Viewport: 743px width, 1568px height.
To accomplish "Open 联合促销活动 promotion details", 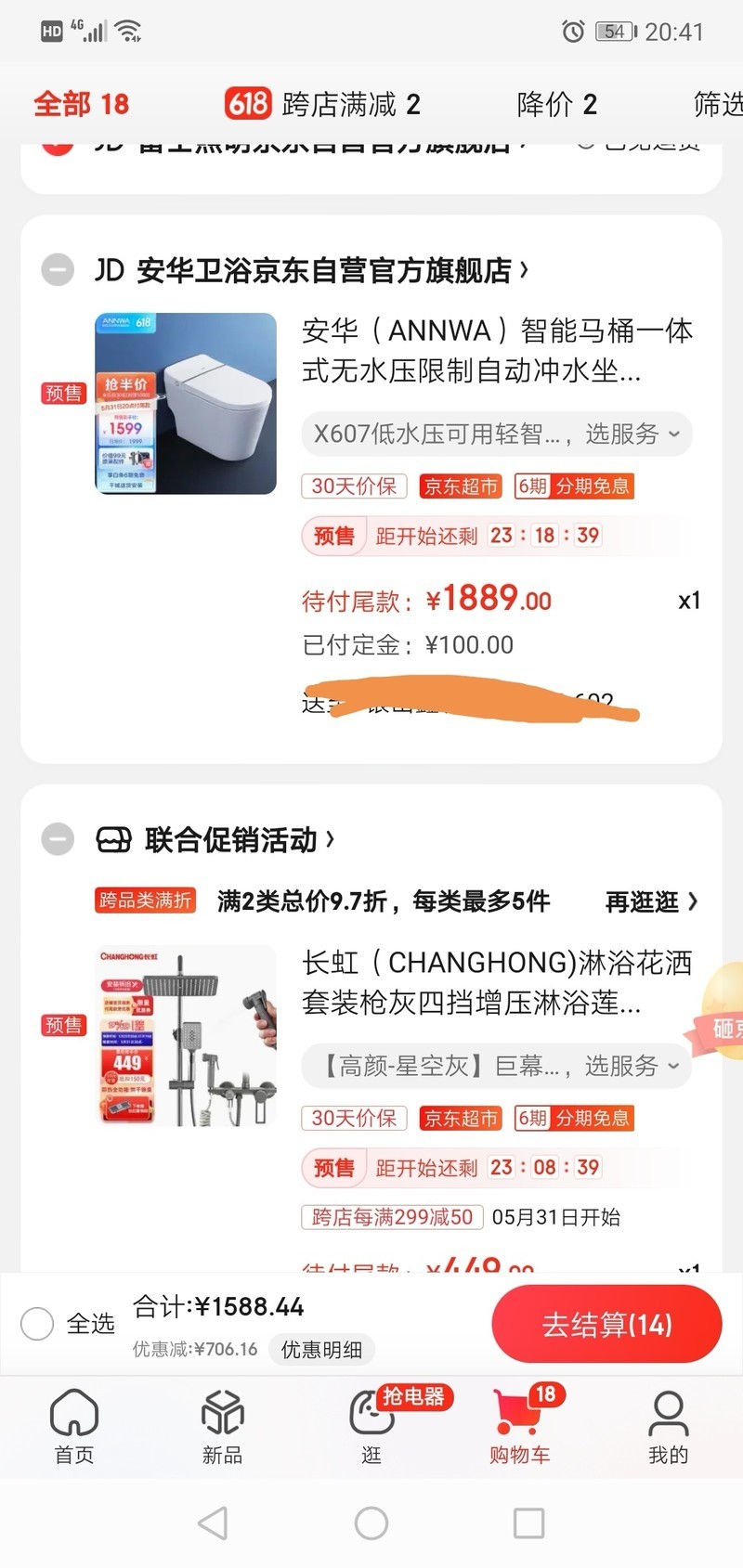I will click(x=215, y=840).
